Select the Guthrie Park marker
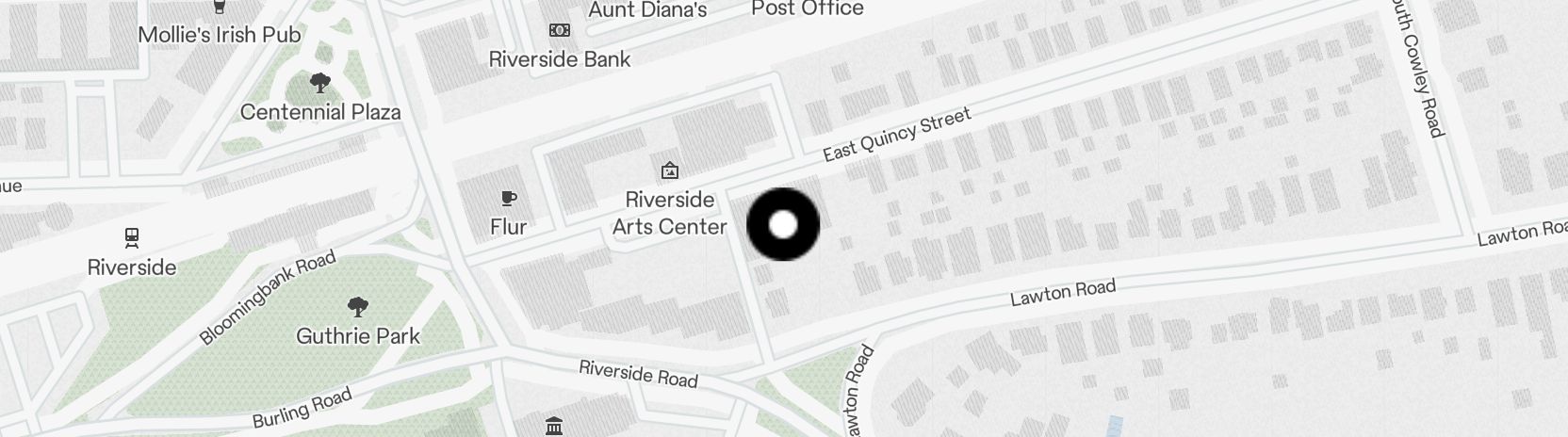Image resolution: width=1568 pixels, height=437 pixels. pyautogui.click(x=357, y=307)
